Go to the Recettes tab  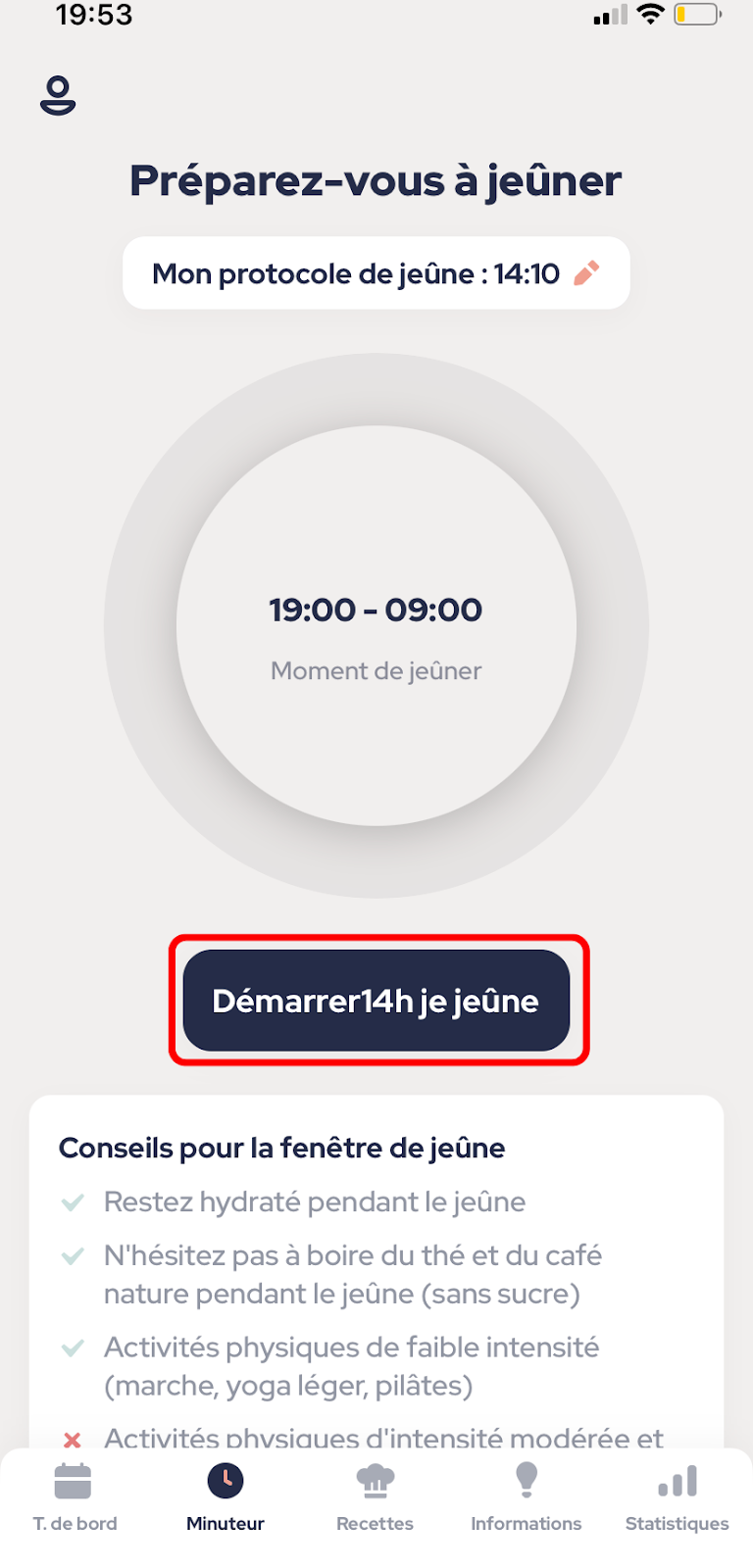click(x=376, y=1497)
